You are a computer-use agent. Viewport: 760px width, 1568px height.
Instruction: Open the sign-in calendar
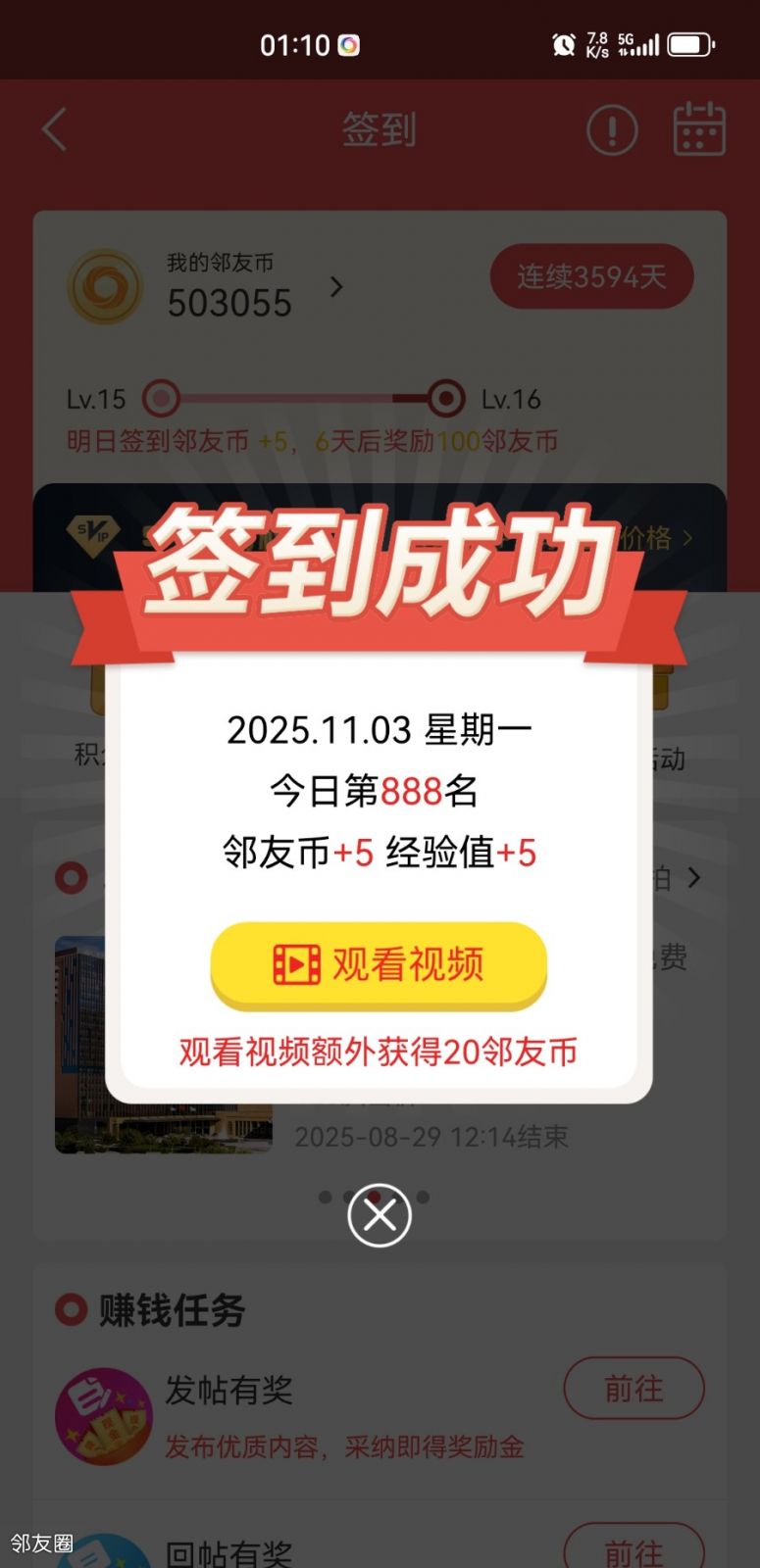(699, 129)
